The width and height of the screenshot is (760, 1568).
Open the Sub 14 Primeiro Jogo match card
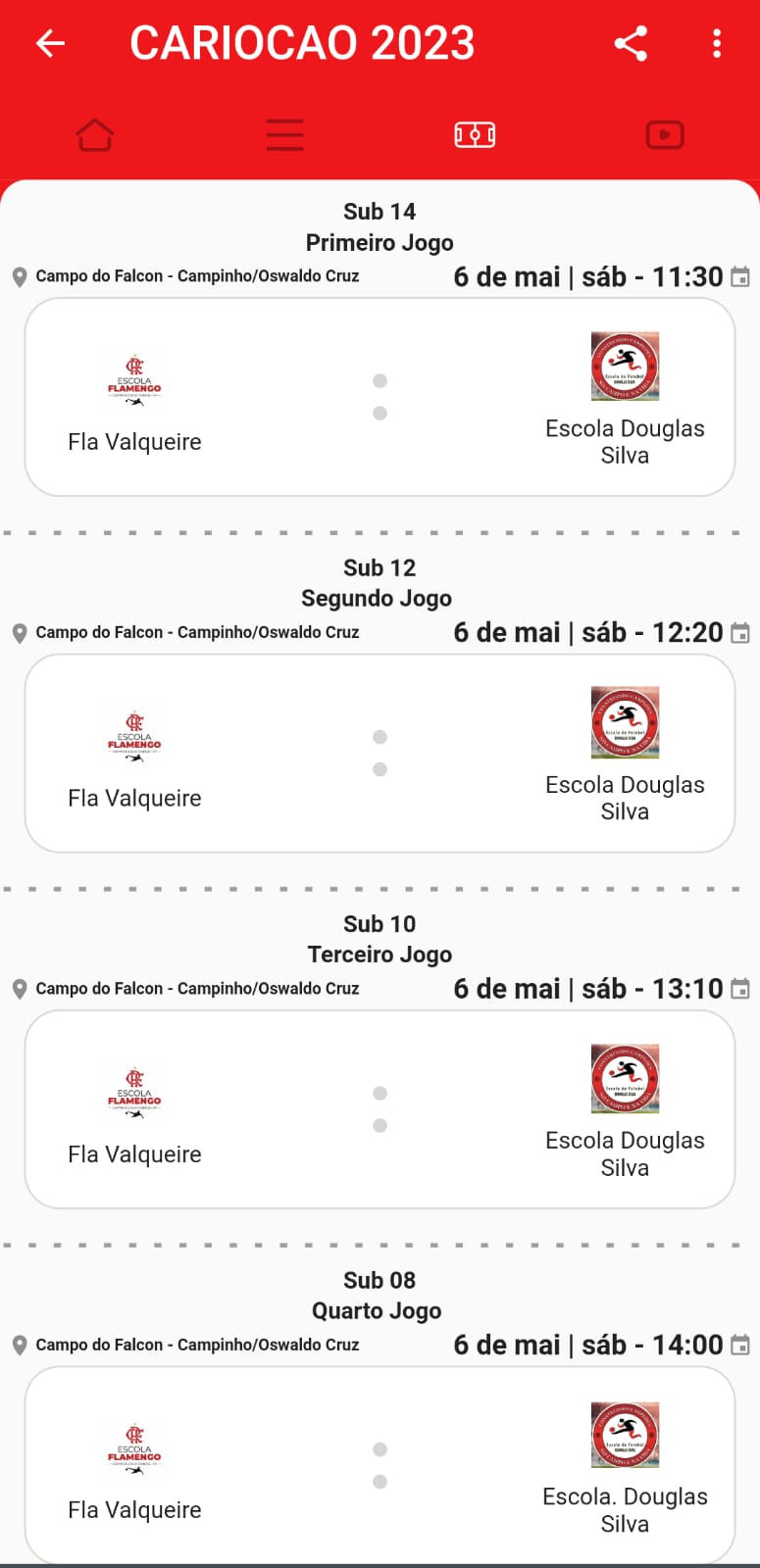coord(380,397)
